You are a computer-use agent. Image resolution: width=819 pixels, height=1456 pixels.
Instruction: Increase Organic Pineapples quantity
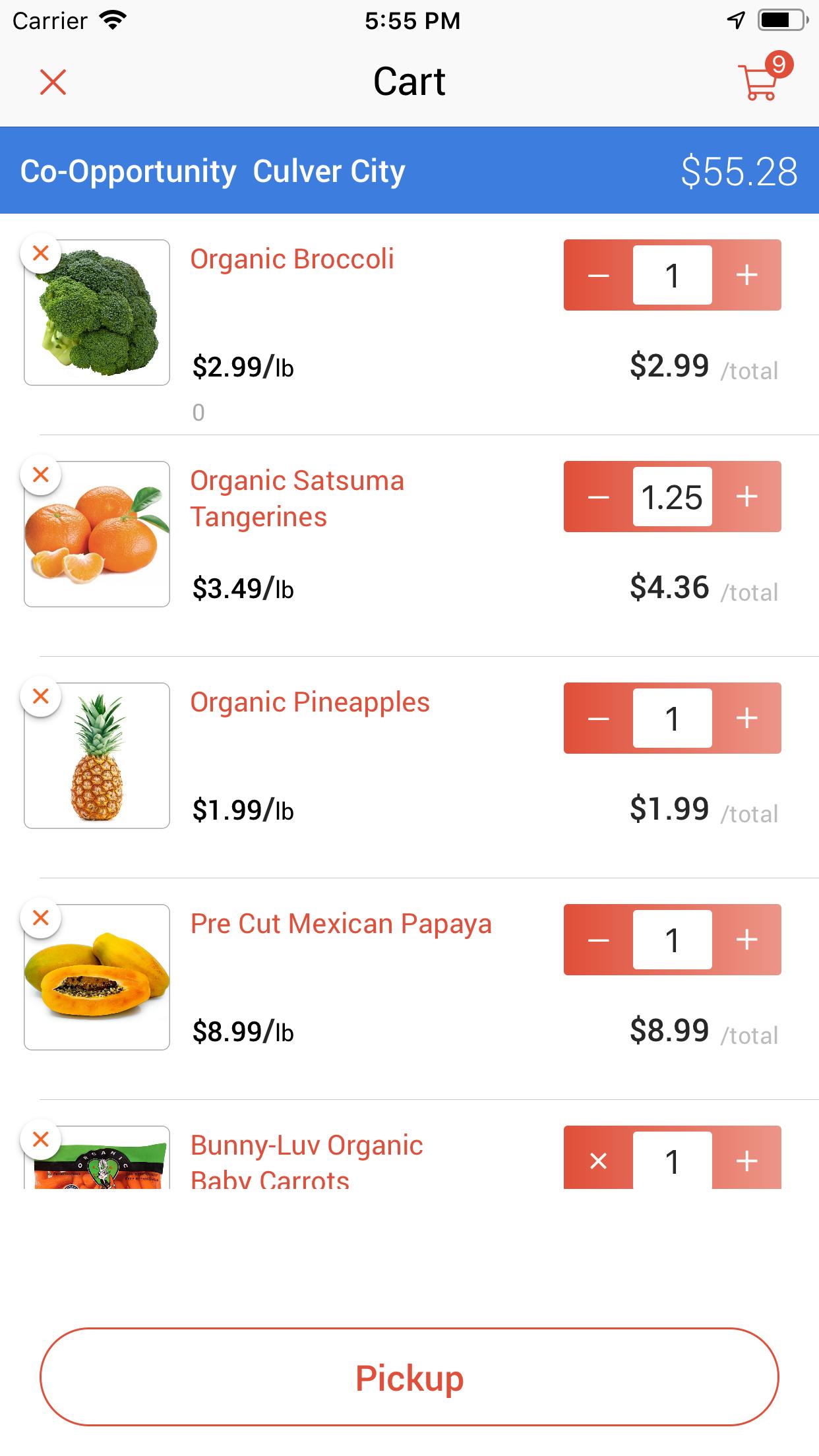tap(746, 718)
